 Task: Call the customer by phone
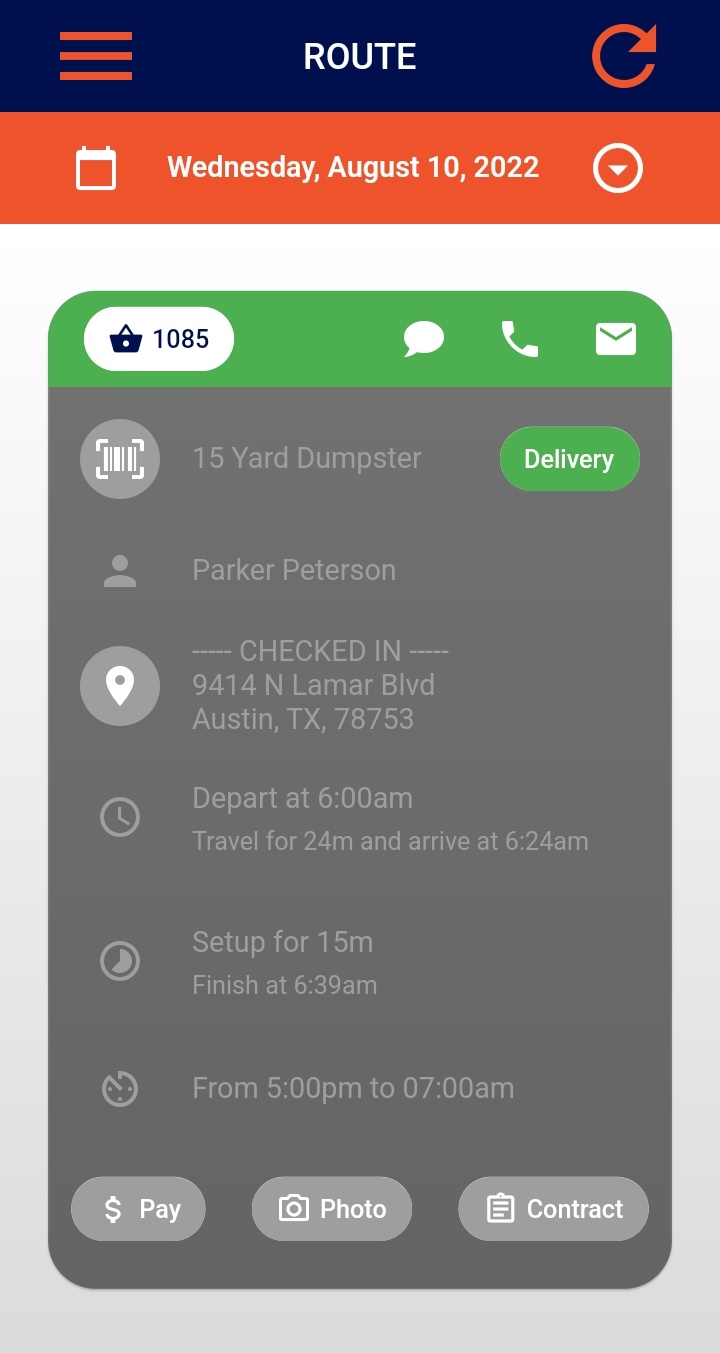(519, 339)
